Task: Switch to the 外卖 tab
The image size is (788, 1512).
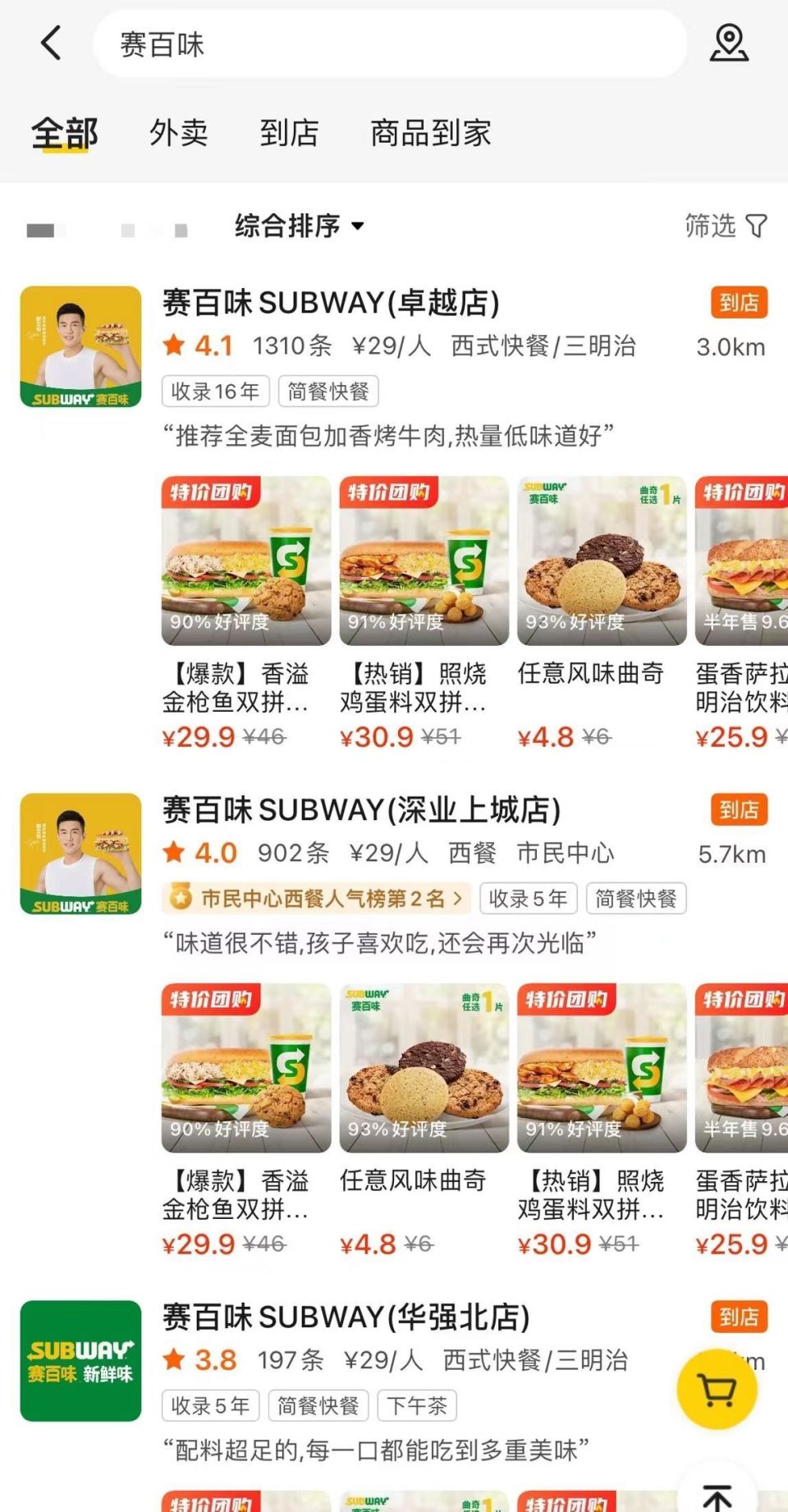Action: coord(178,133)
